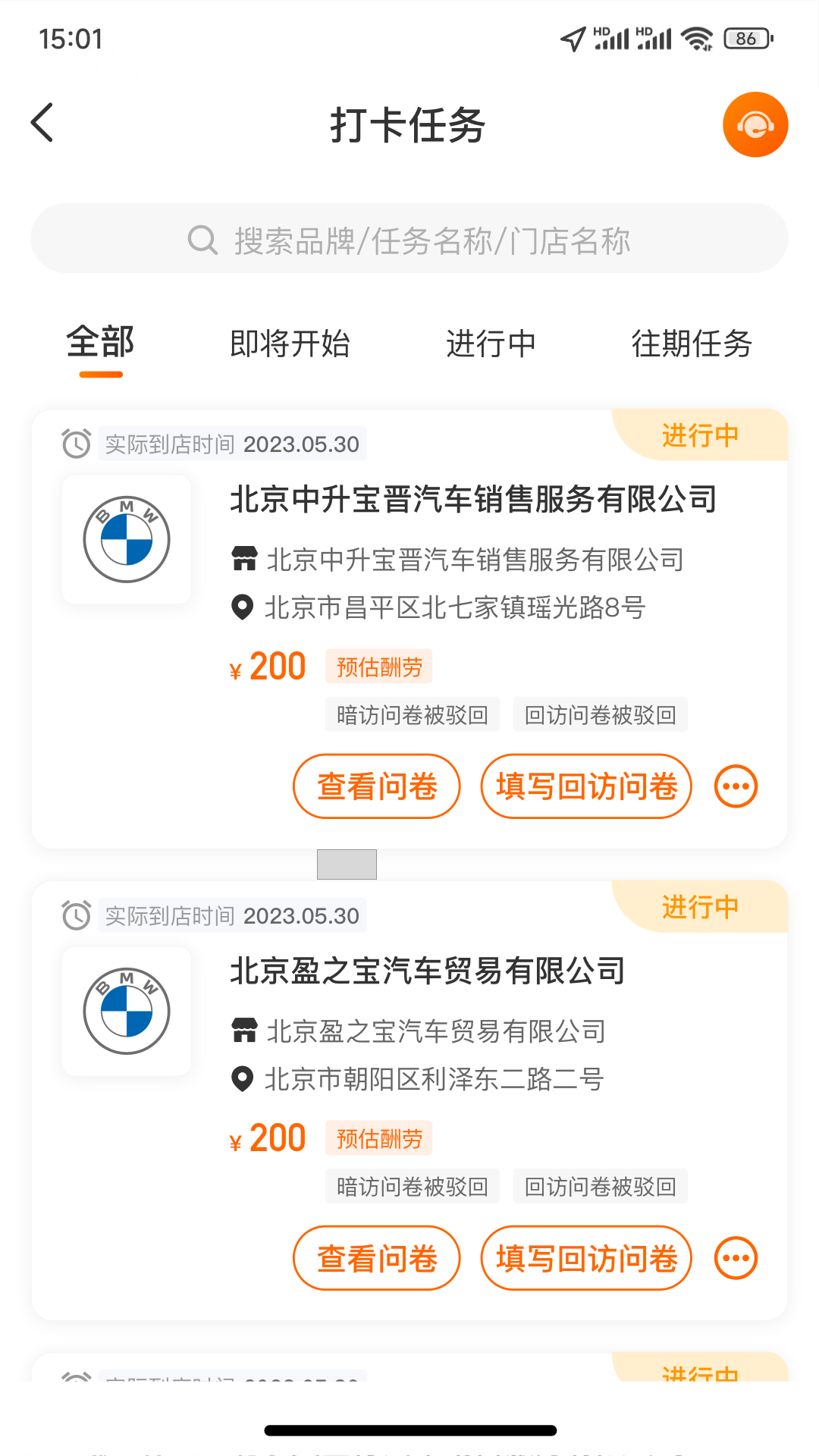This screenshot has height=1456, width=819.
Task: Open customer service via headset icon
Action: point(755,124)
